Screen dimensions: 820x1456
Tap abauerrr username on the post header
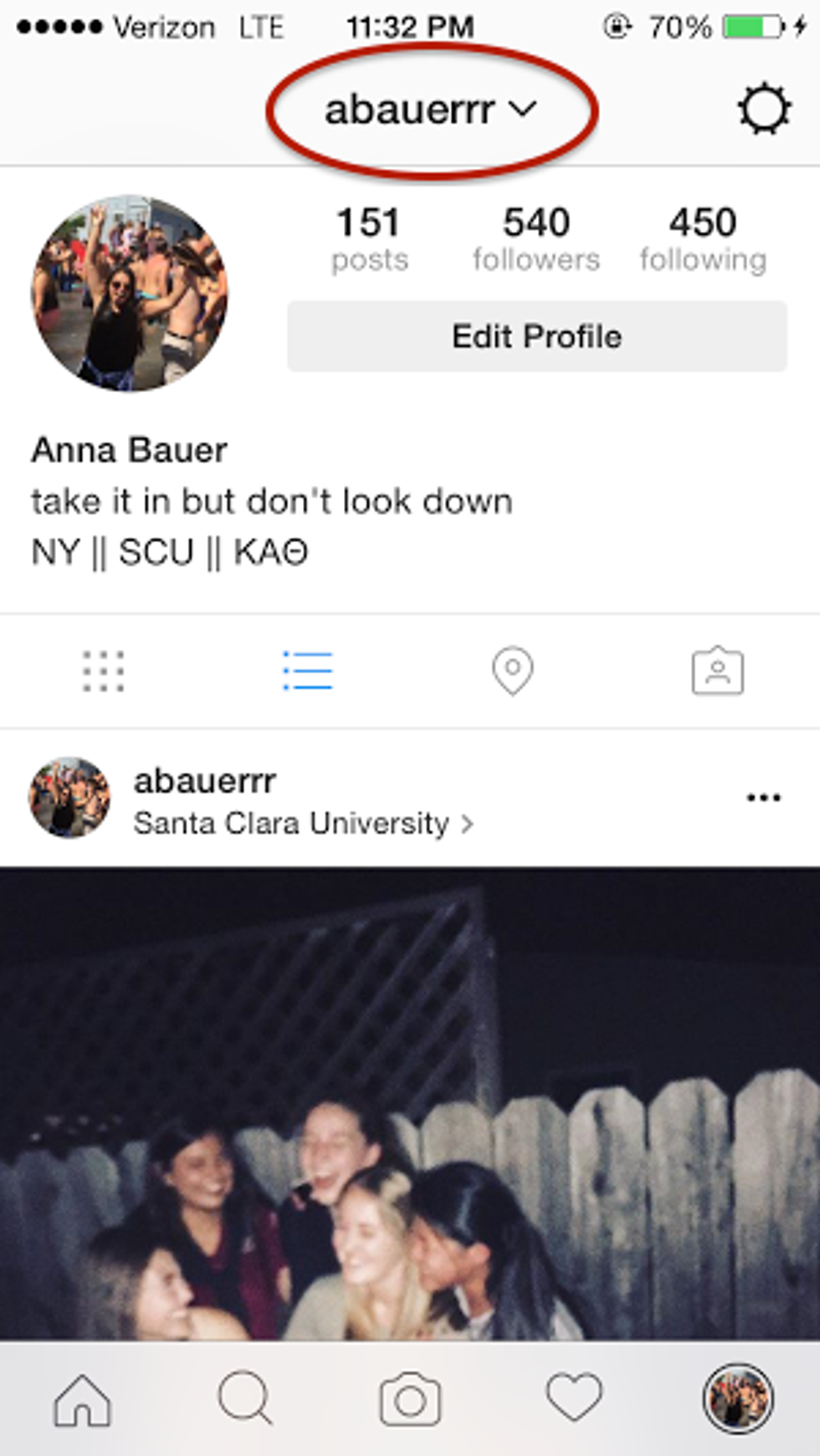[x=204, y=781]
